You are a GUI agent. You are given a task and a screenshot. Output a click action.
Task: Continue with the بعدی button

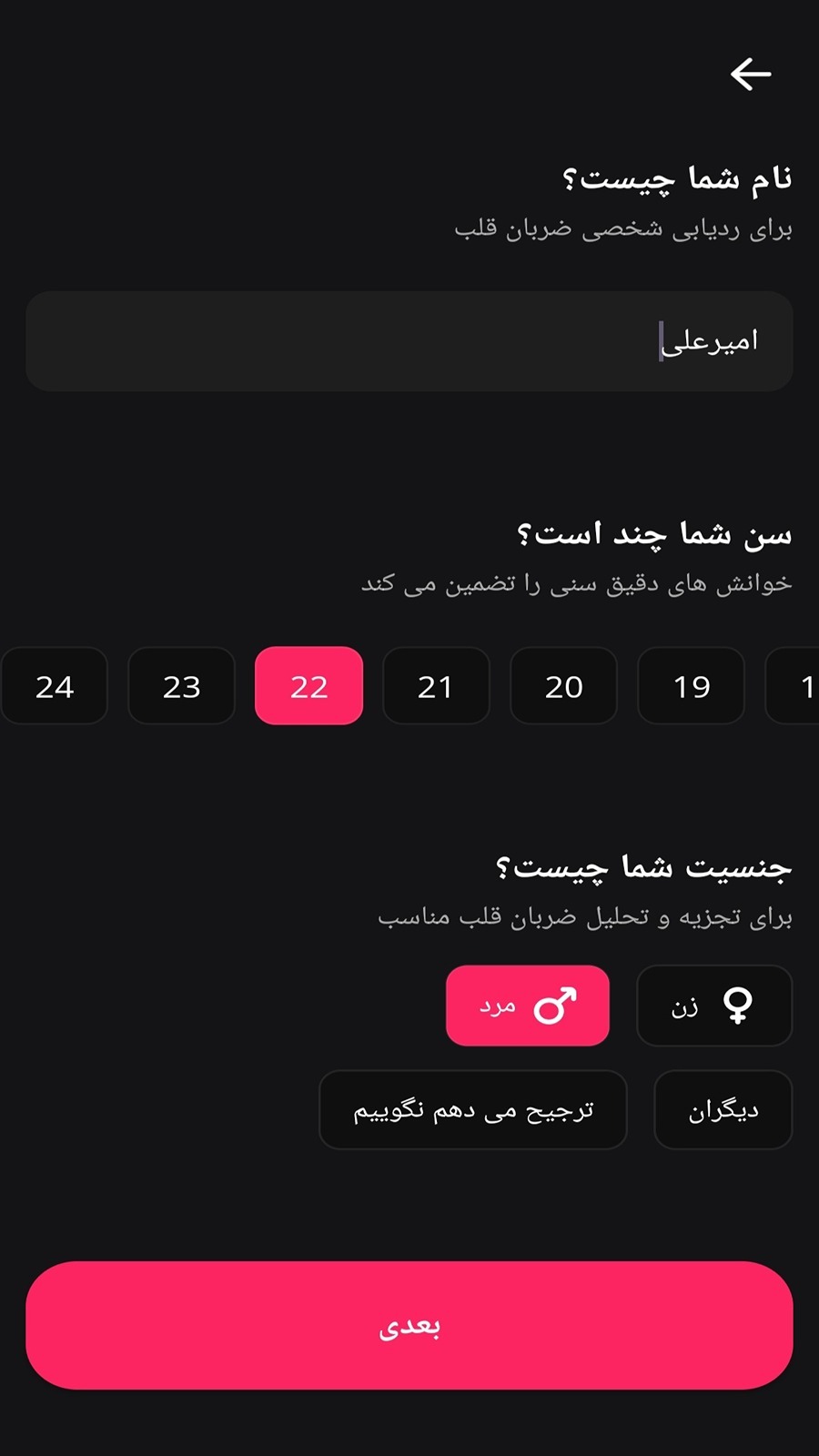pos(409,1325)
